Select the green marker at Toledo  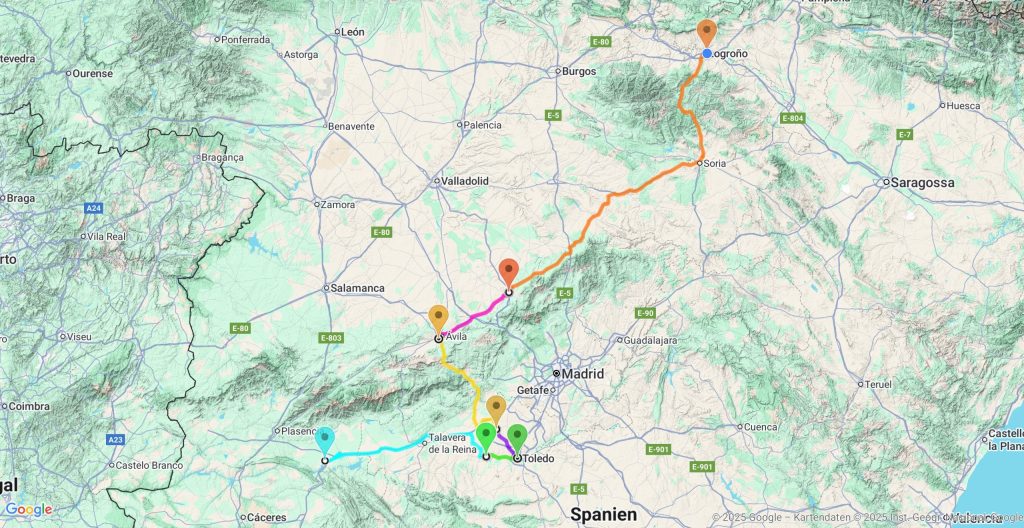517,436
